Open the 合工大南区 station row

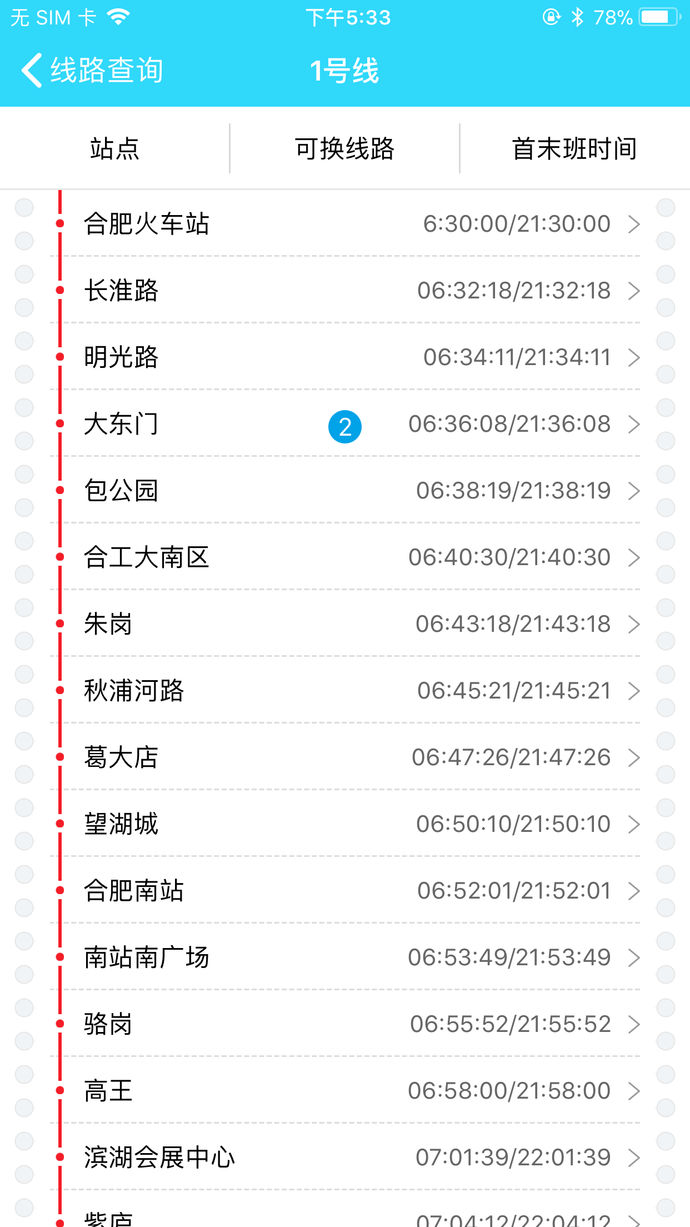point(350,557)
